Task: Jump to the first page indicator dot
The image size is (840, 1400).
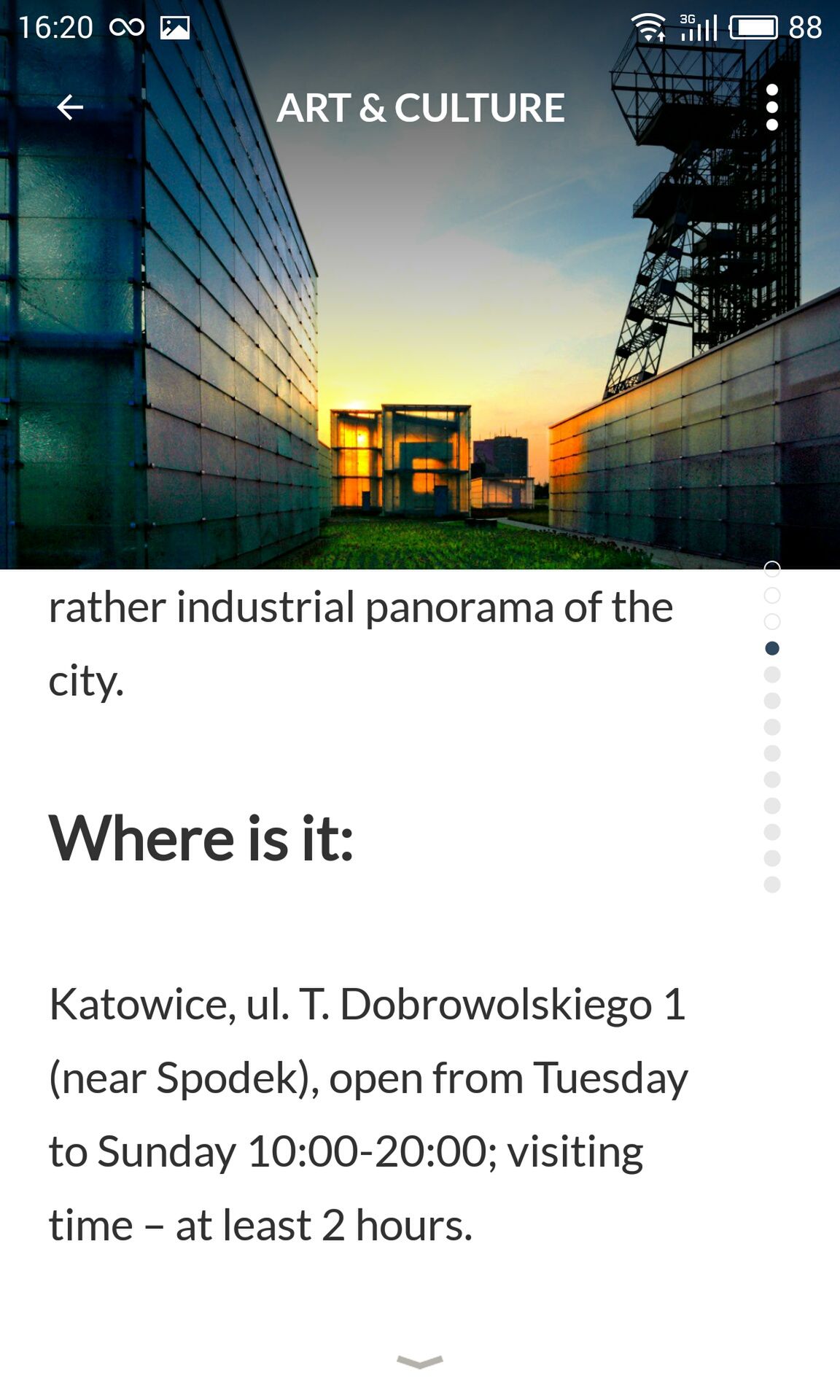Action: pos(772,569)
